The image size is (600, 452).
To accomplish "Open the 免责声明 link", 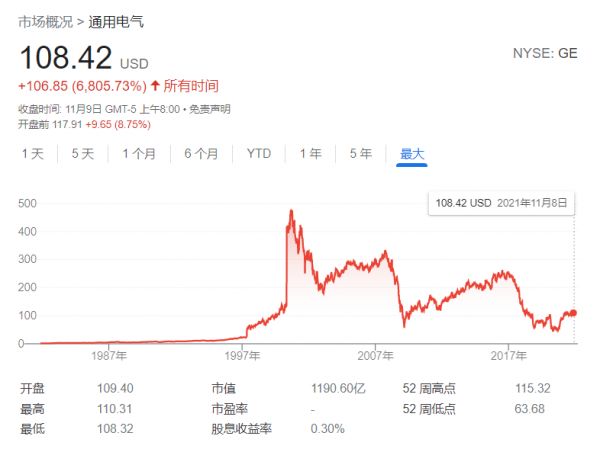I will pos(211,109).
